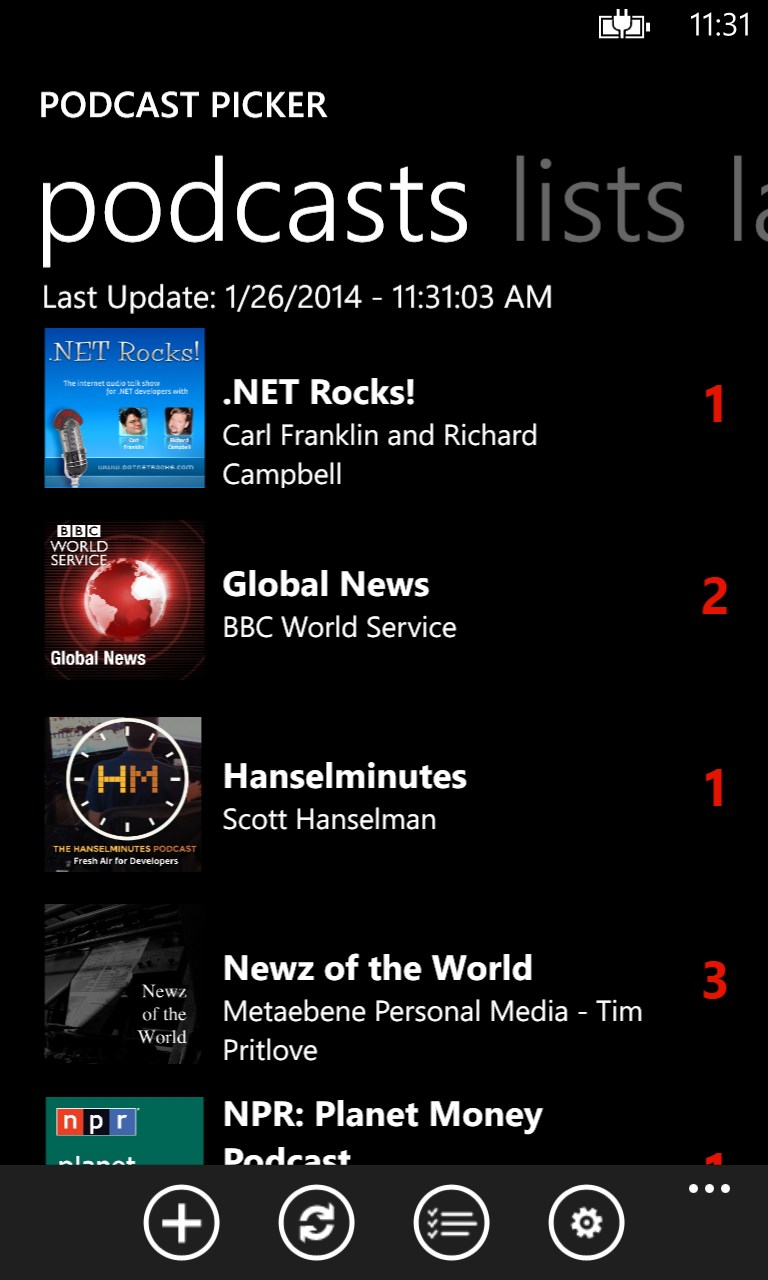Refresh the podcast feeds
This screenshot has height=1280, width=768.
316,1222
